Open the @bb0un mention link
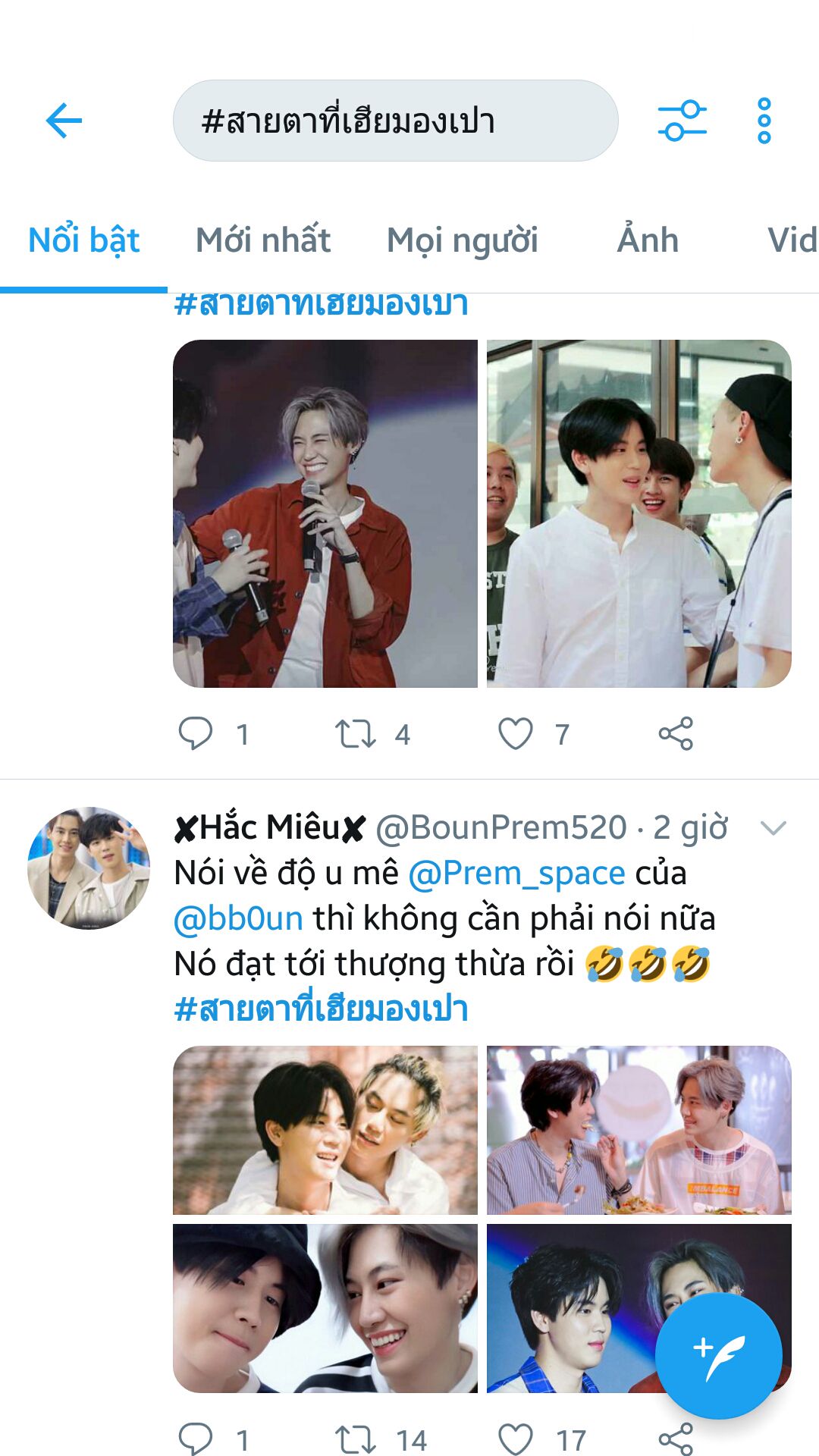 (238, 919)
